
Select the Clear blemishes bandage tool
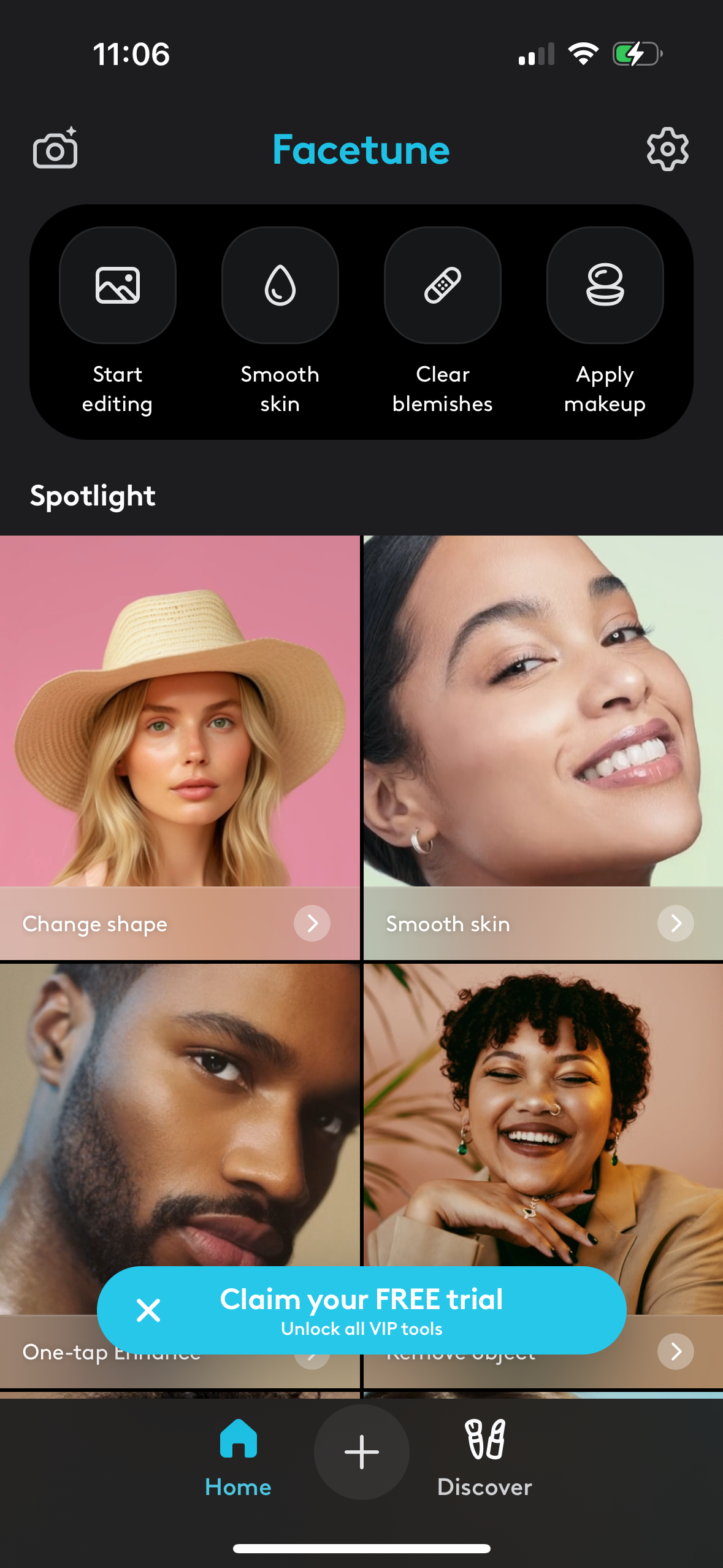pos(442,286)
